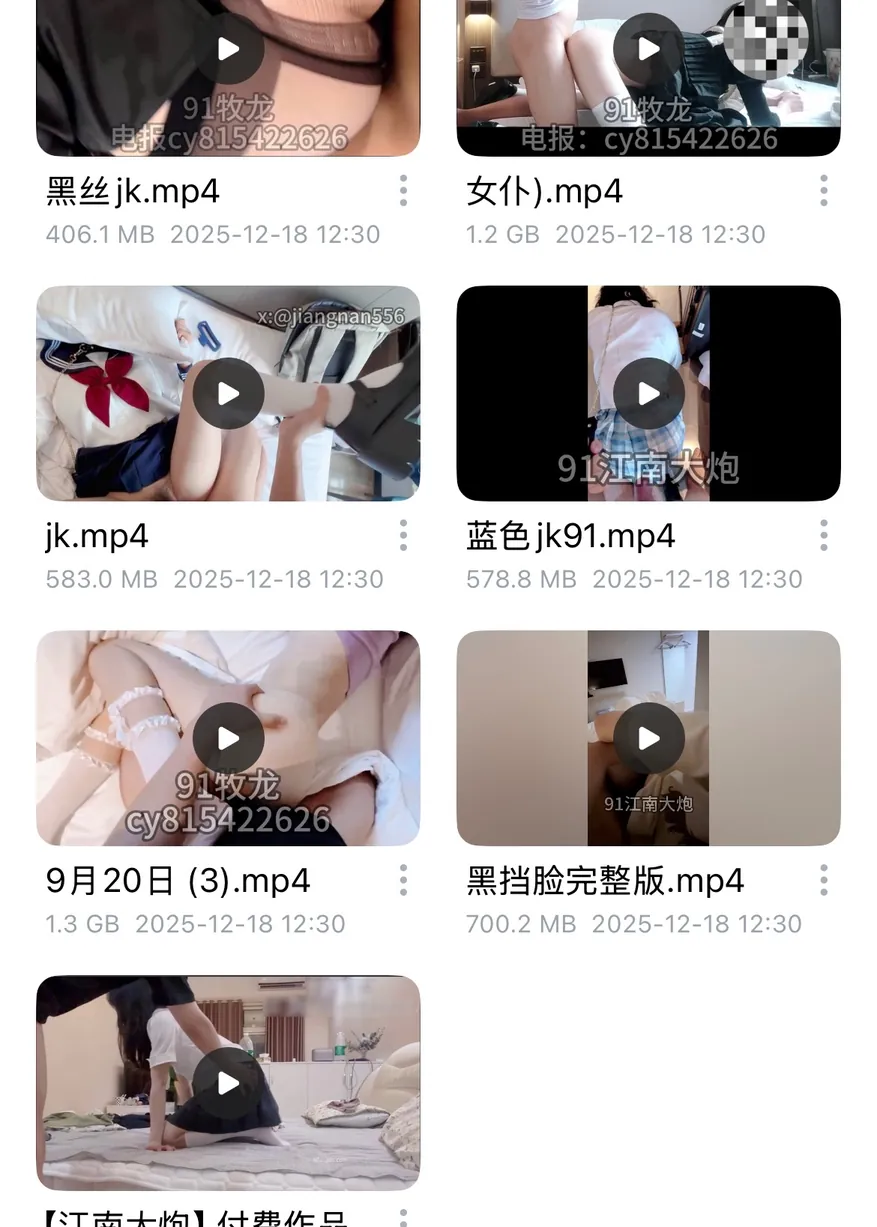Screen dimensions: 877x1227
Task: Open the options menu for jk.mp4
Action: (x=403, y=535)
